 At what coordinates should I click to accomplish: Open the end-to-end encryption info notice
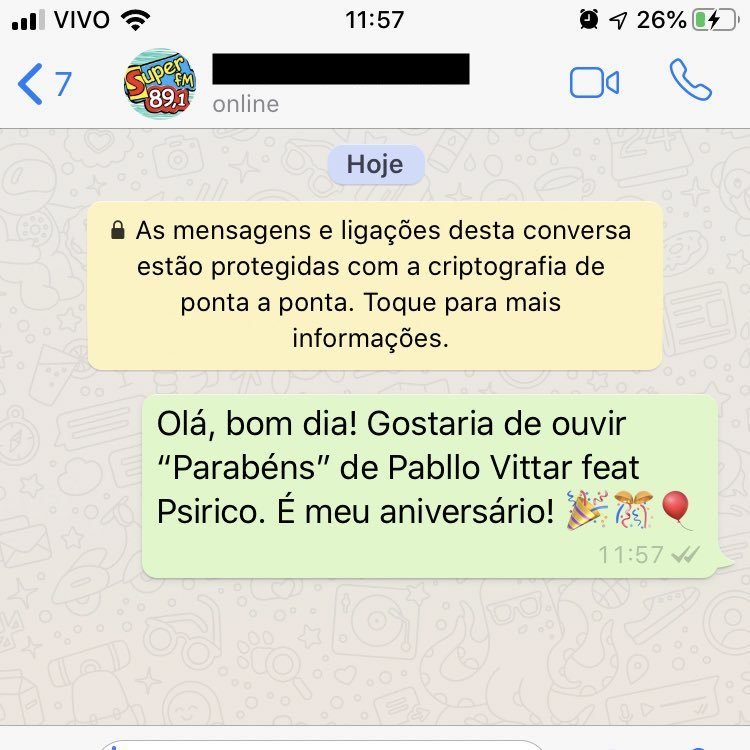(375, 285)
